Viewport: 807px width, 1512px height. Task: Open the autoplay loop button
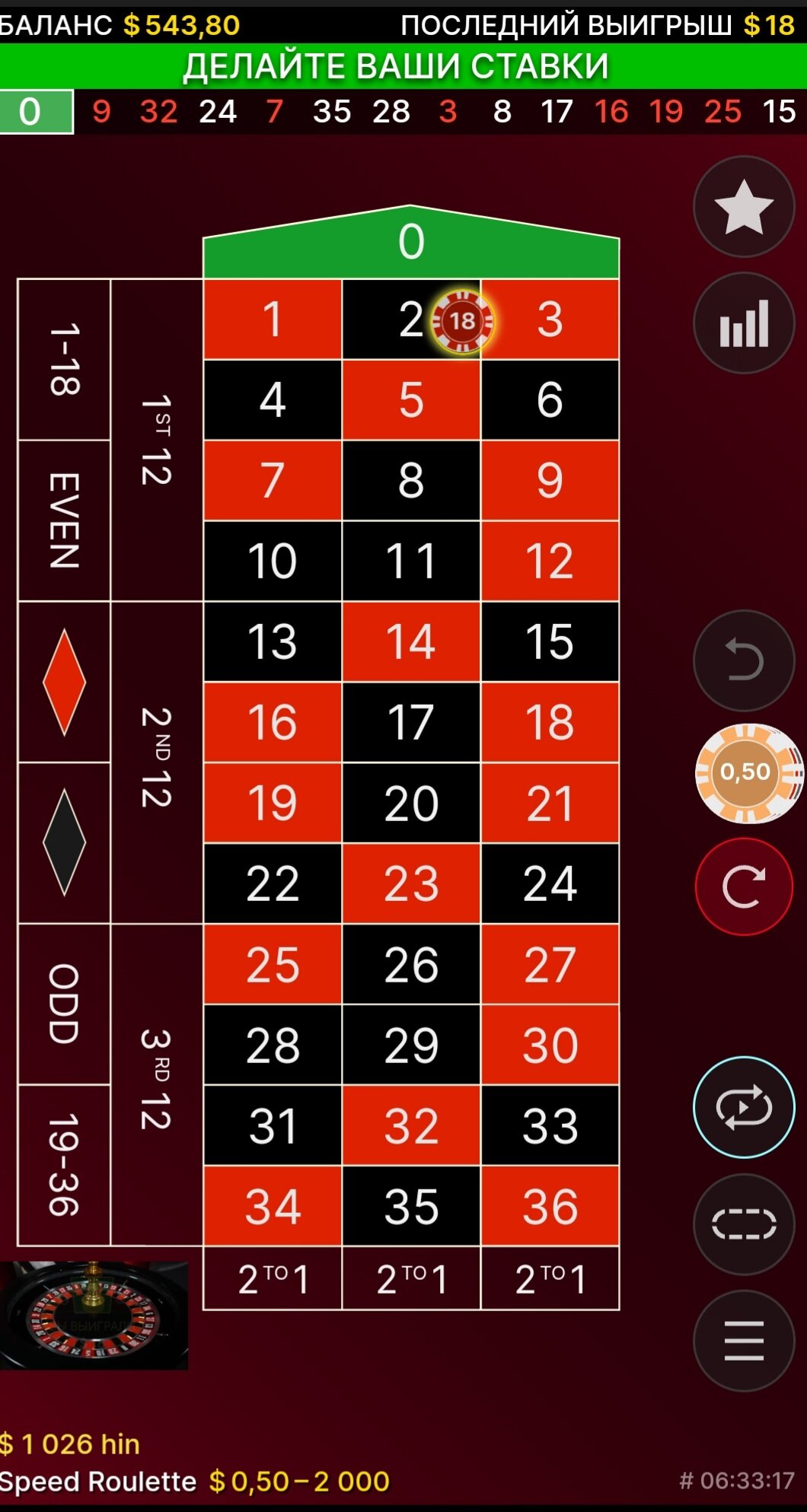coord(744,1107)
